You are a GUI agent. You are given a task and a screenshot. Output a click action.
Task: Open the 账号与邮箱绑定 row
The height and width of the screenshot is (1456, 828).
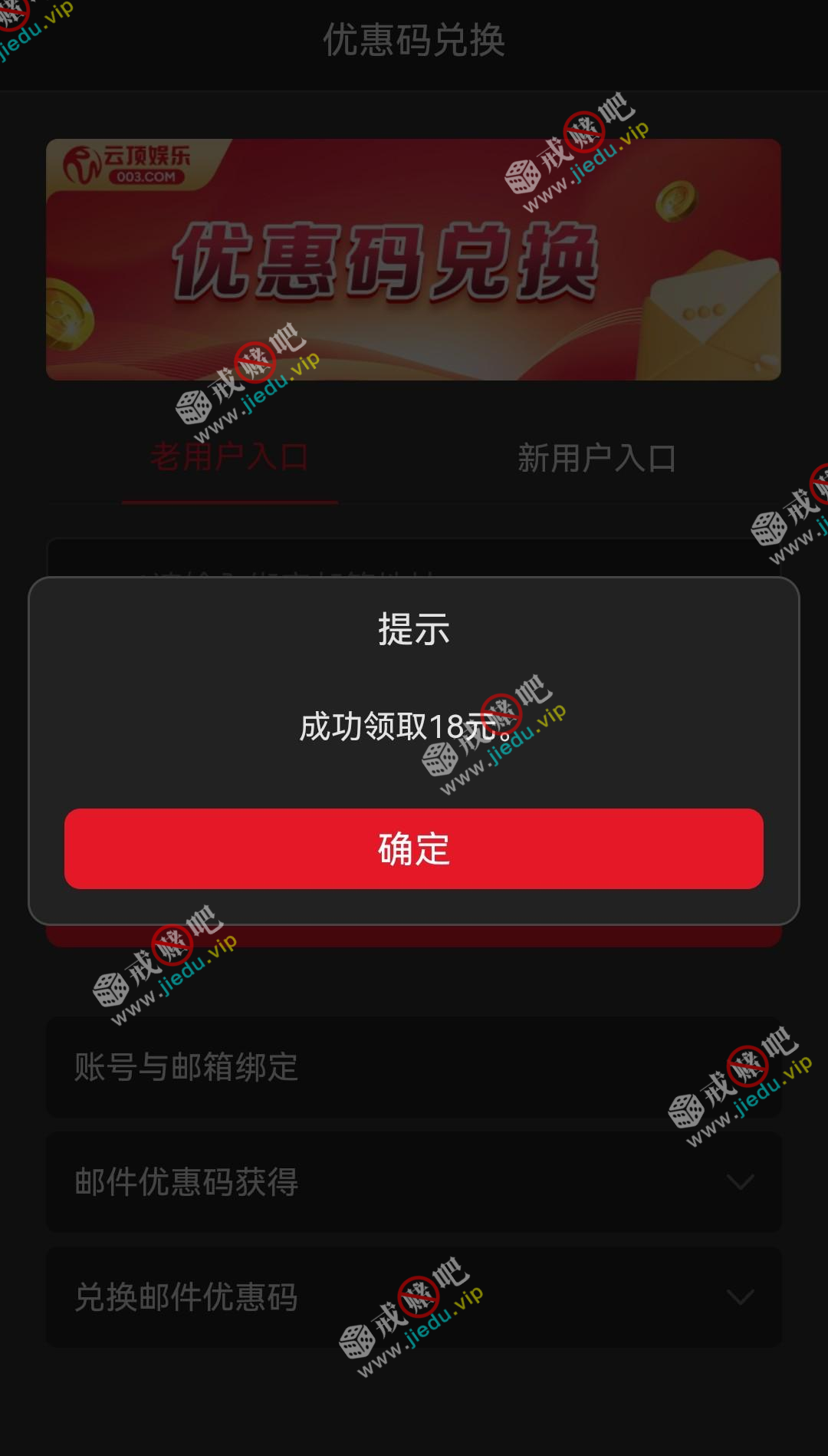tap(414, 1067)
